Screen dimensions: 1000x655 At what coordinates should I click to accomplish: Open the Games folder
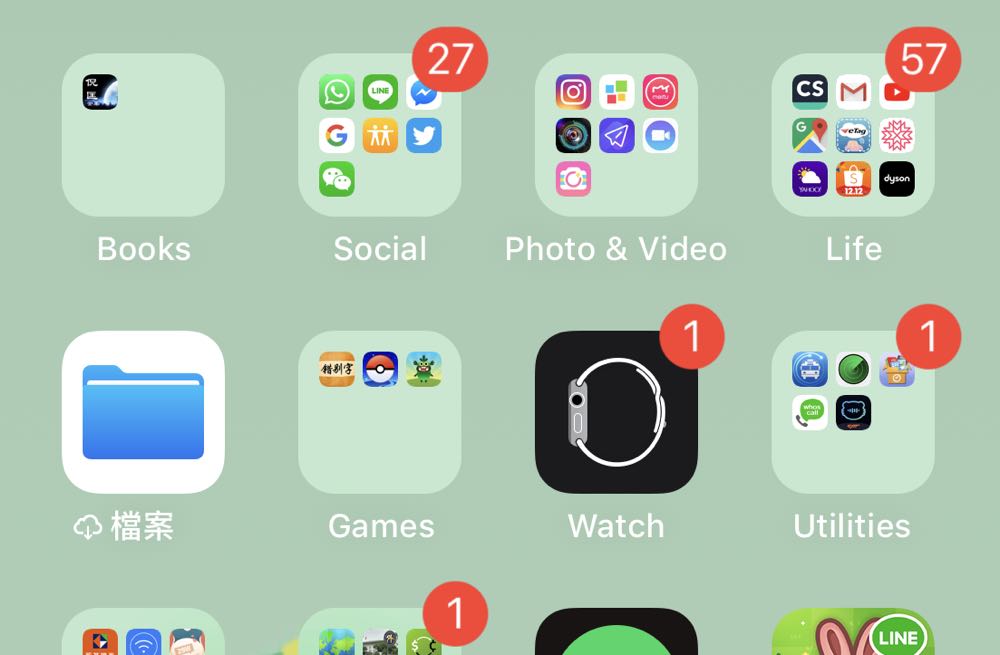380,412
